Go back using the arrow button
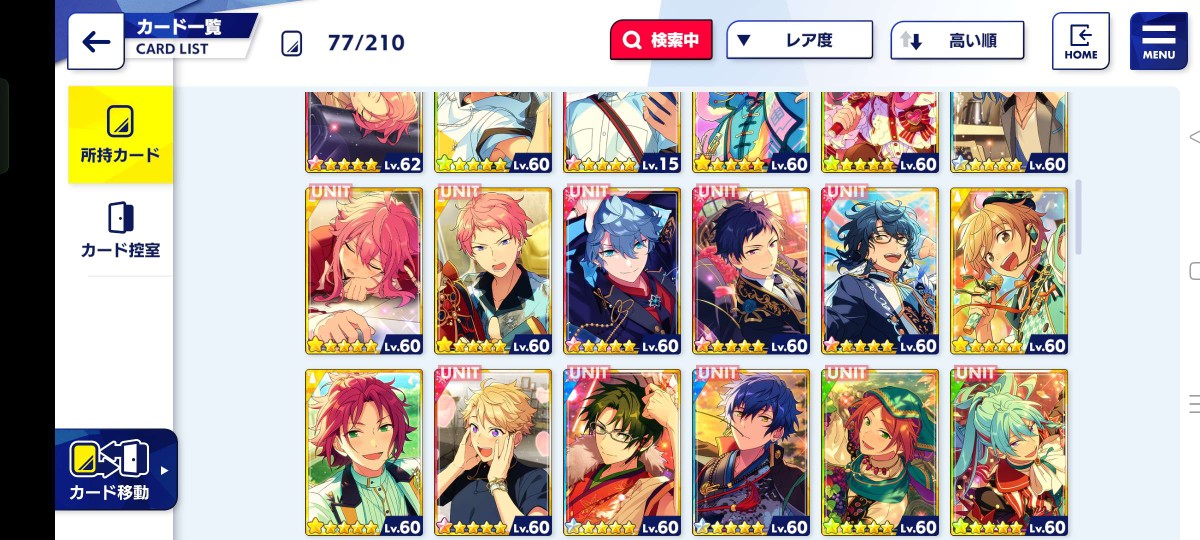The height and width of the screenshot is (540, 1200). (x=96, y=42)
